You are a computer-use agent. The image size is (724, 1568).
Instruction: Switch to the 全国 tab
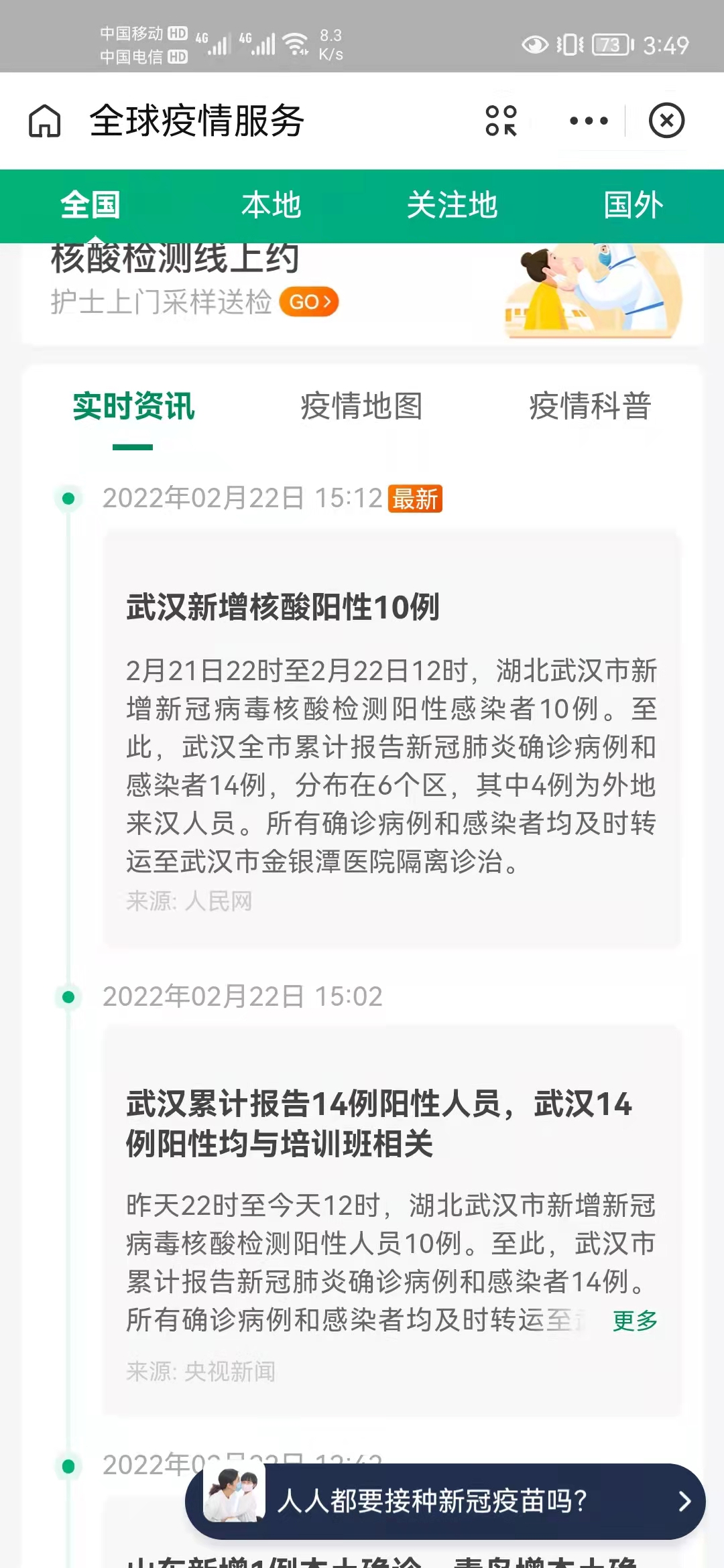(90, 205)
